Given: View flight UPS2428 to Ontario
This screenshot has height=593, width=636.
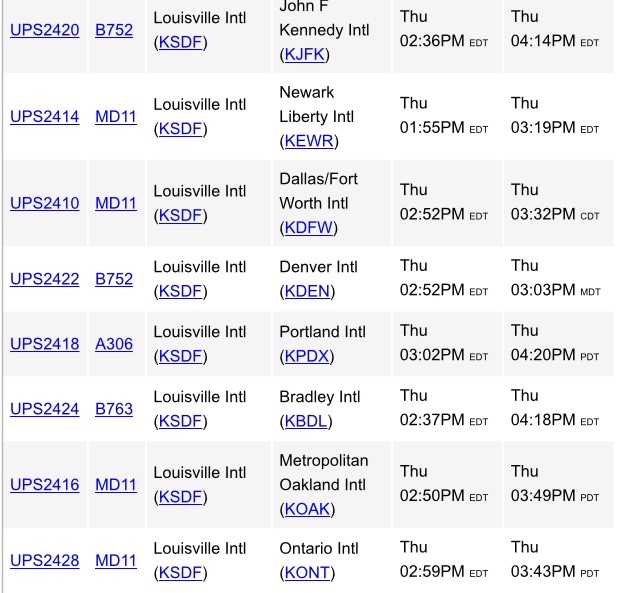Looking at the screenshot, I should pyautogui.click(x=45, y=561).
